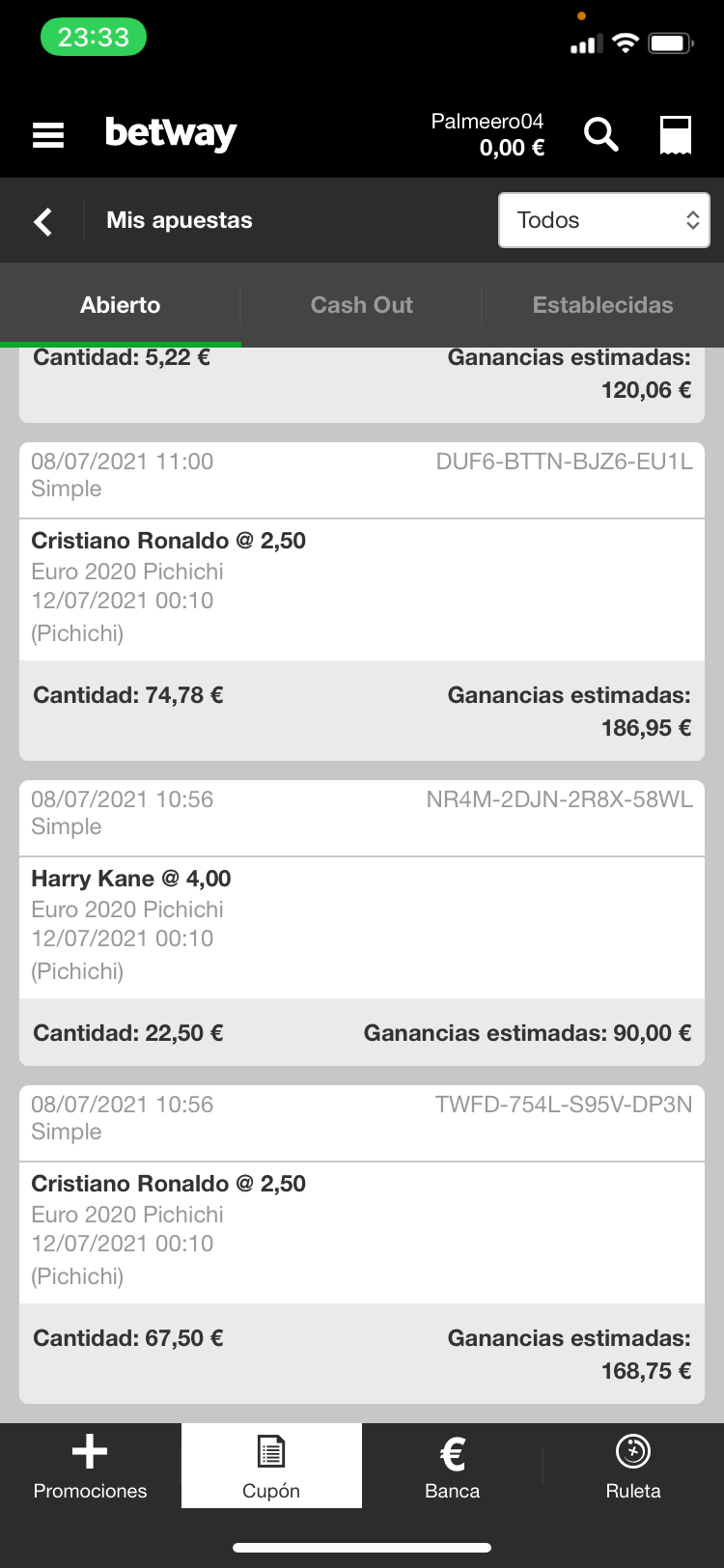Open the Cupón tab
Image resolution: width=724 pixels, height=1568 pixels.
tap(271, 1466)
